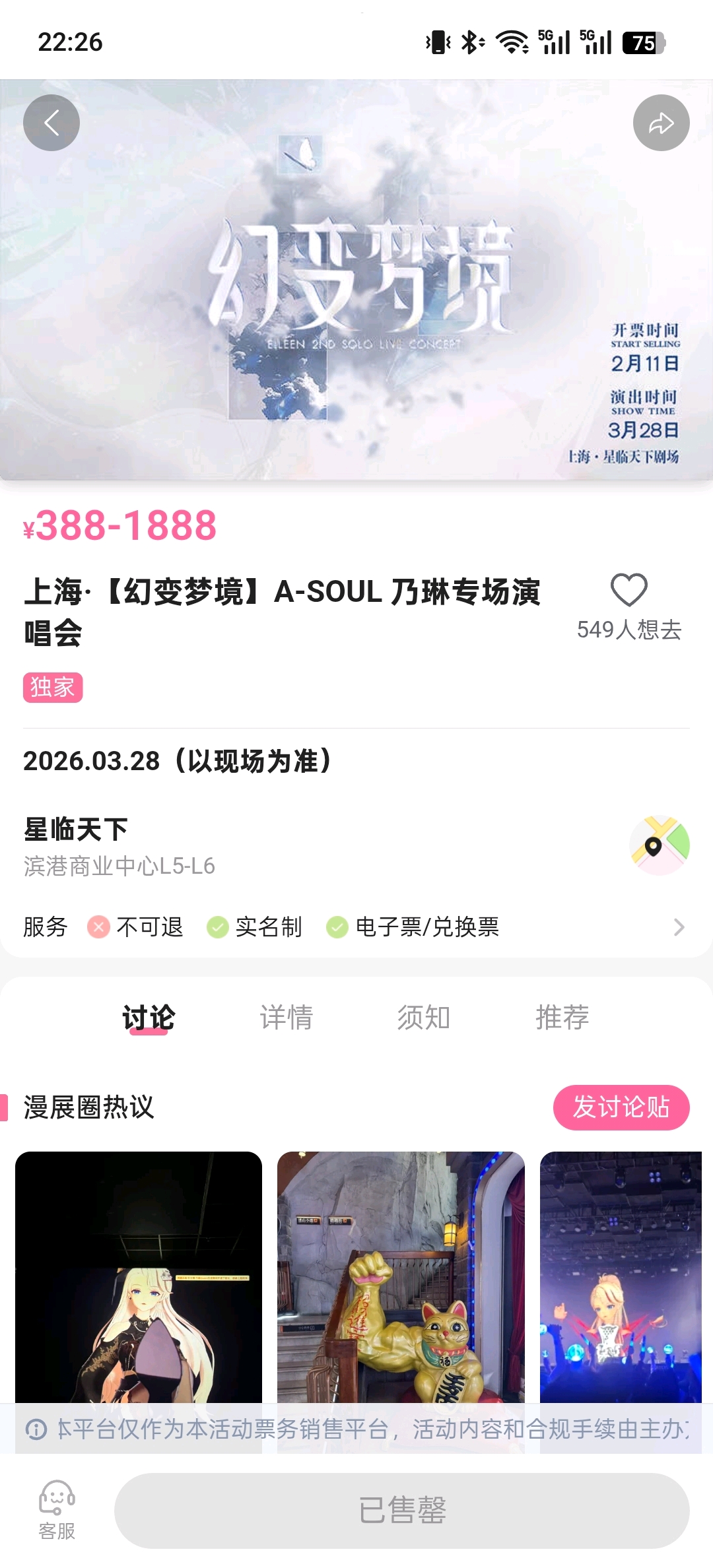Open the venue map for 星临天下
Image resolution: width=713 pixels, height=1568 pixels.
tap(660, 845)
